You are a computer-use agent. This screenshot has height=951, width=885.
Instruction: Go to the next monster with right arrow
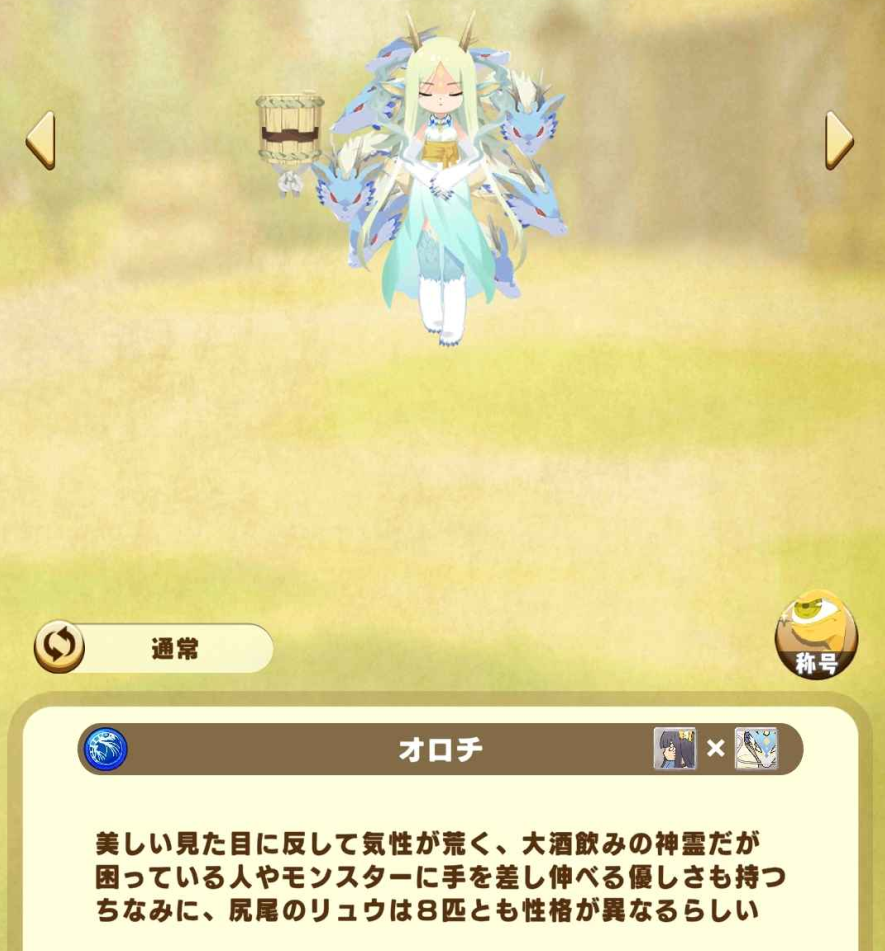pyautogui.click(x=839, y=140)
